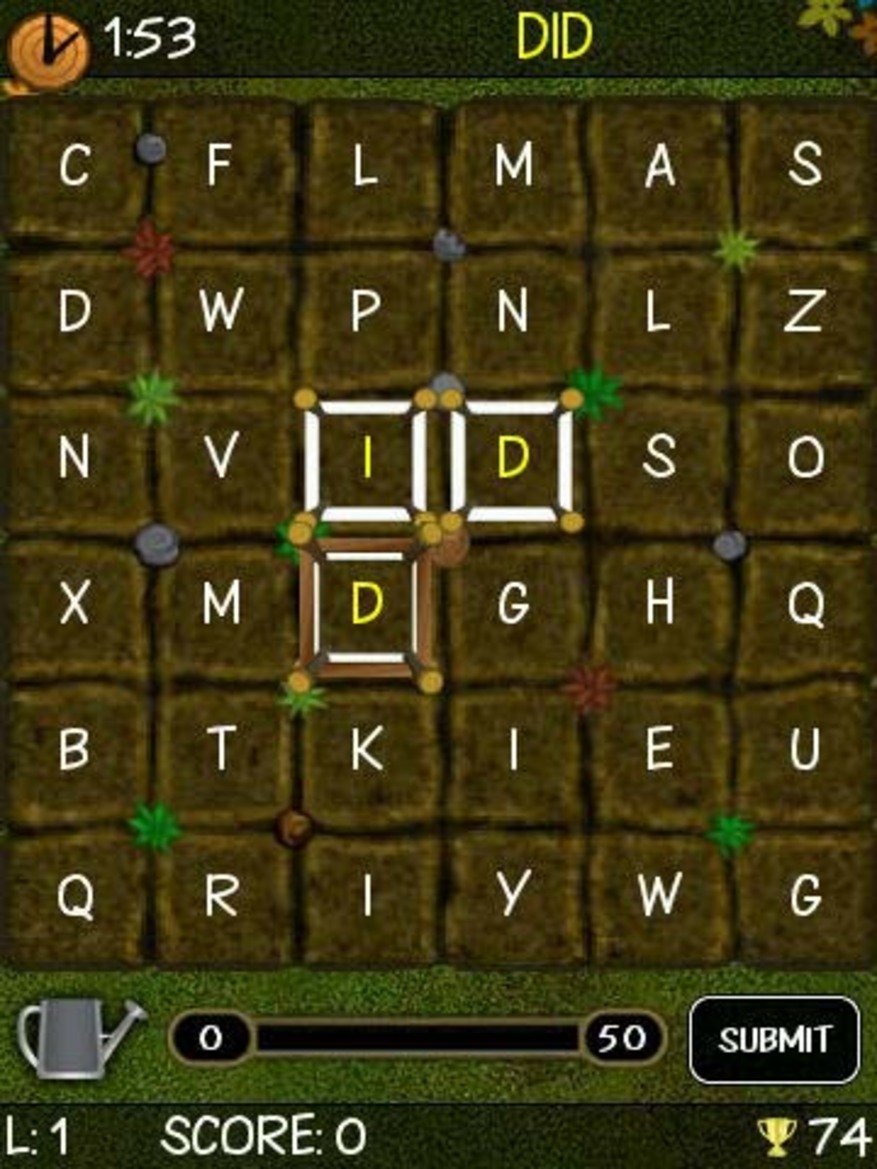Select the letter X tile

point(73,604)
